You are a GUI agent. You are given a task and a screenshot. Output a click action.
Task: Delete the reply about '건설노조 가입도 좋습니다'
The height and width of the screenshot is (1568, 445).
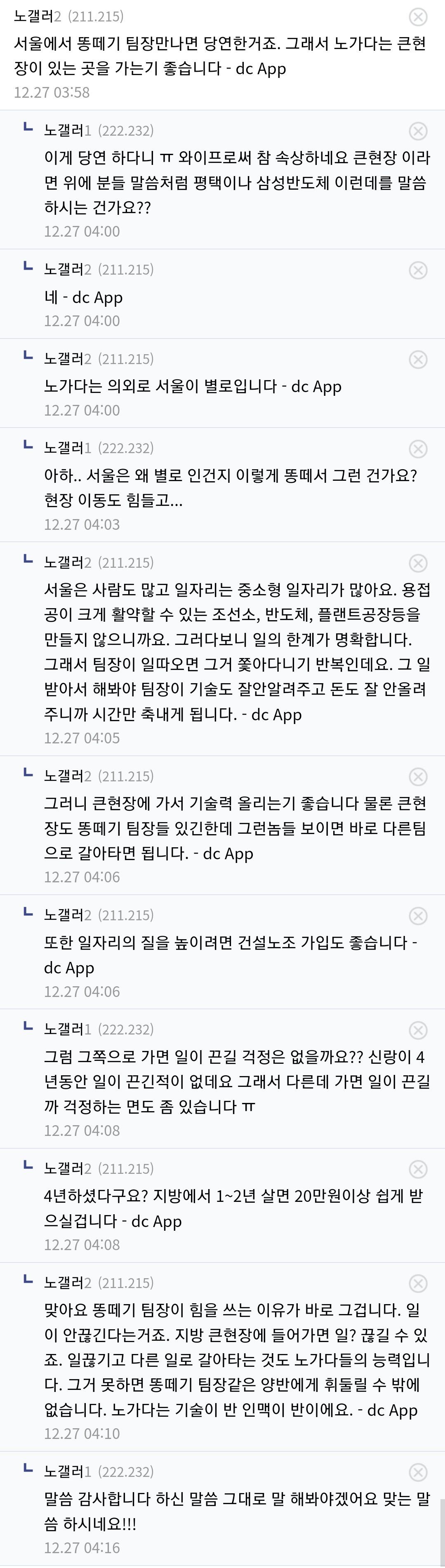pos(418,916)
